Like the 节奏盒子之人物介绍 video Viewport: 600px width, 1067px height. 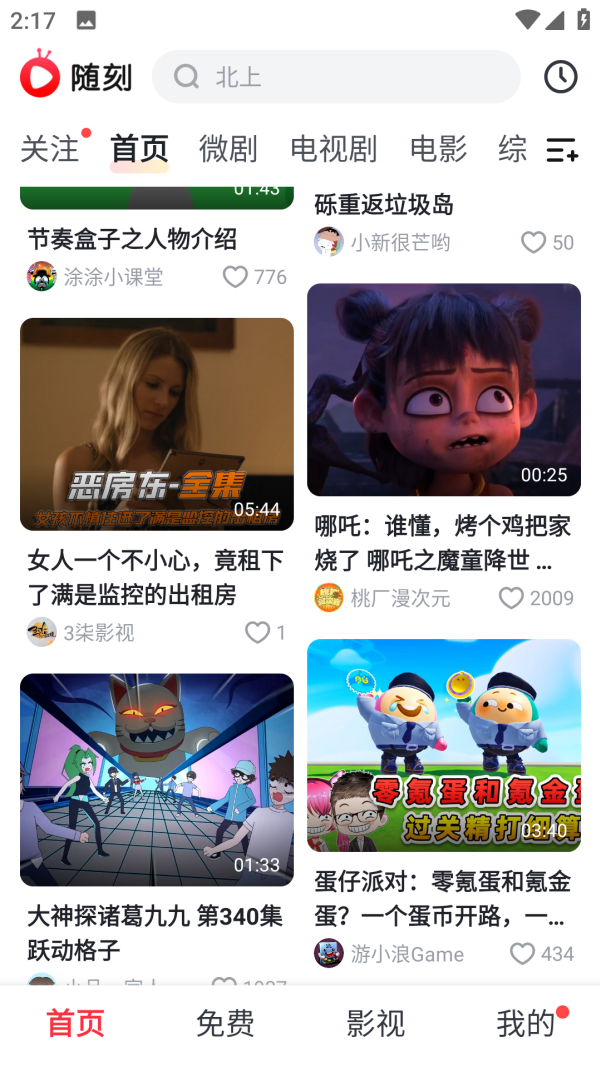click(235, 277)
